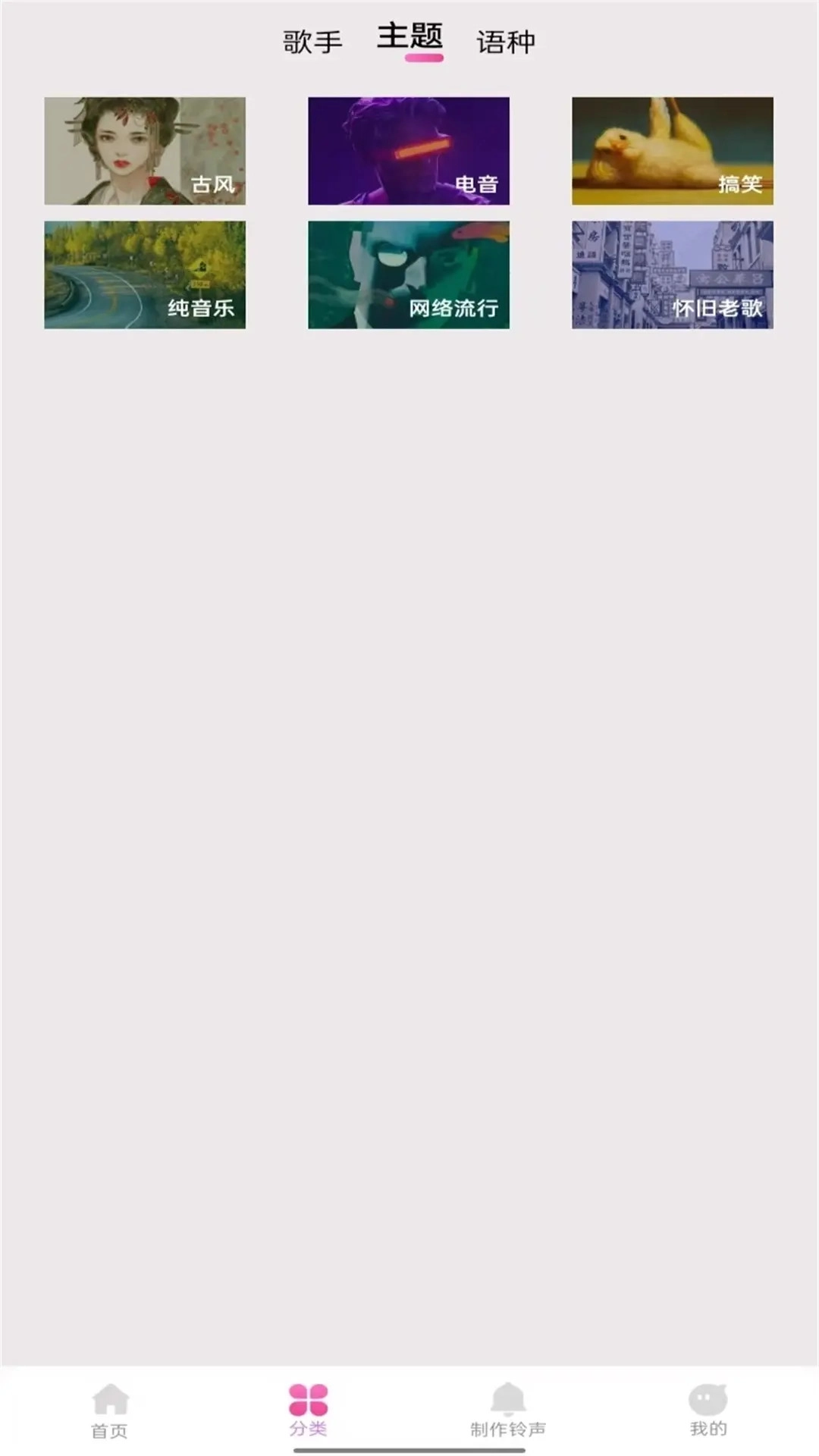Open the 纯音乐 theme tile
The width and height of the screenshot is (819, 1456).
tap(145, 275)
